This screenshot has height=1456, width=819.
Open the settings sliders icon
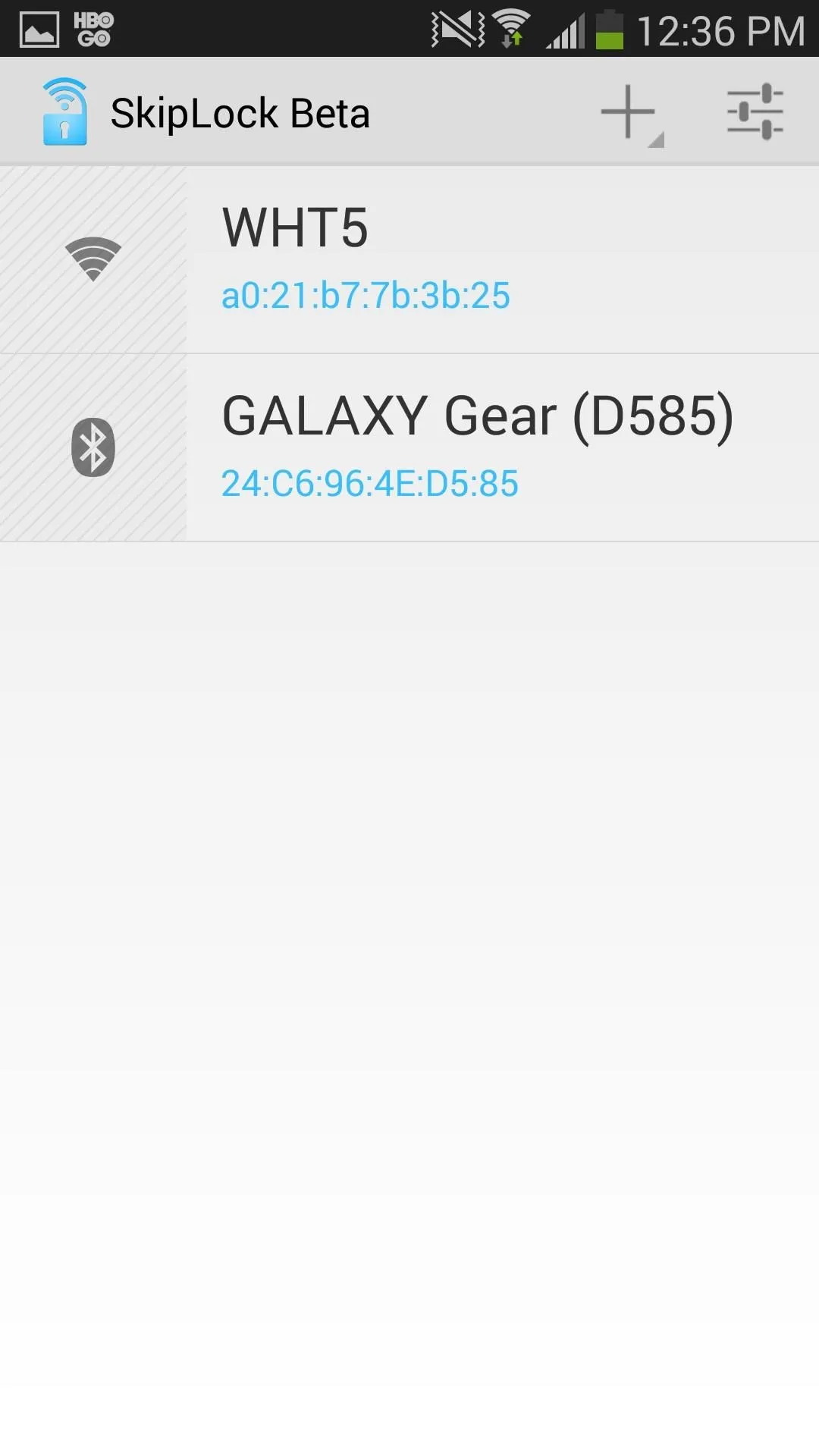(755, 112)
